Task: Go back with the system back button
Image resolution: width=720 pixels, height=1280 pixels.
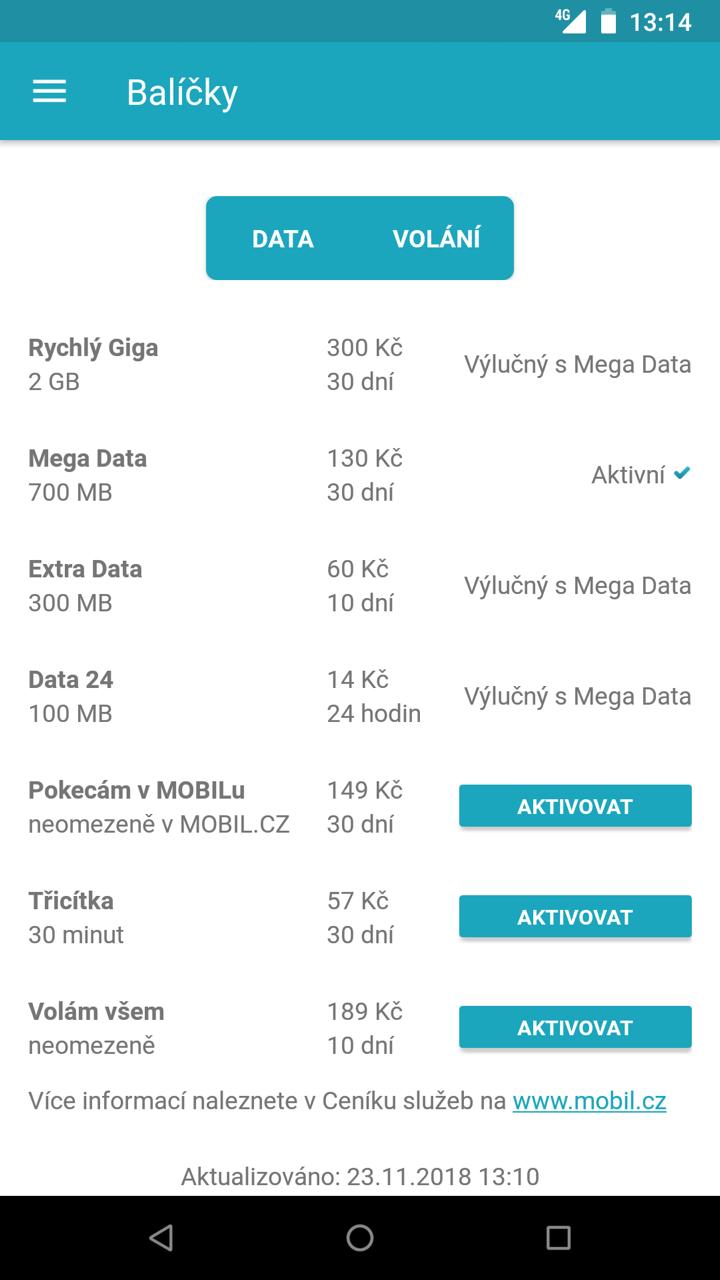Action: tap(161, 1238)
